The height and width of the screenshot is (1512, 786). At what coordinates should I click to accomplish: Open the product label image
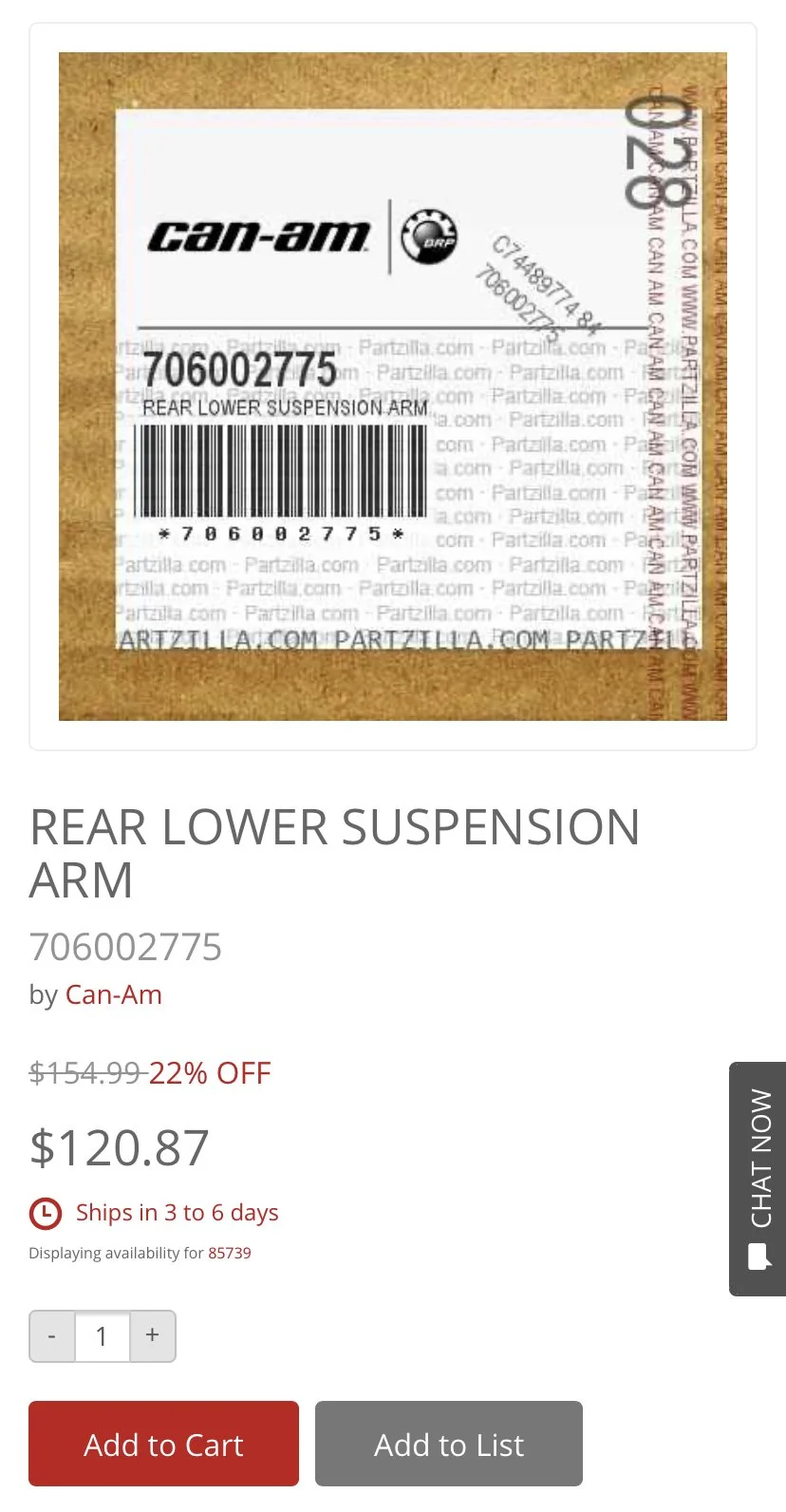tap(392, 387)
